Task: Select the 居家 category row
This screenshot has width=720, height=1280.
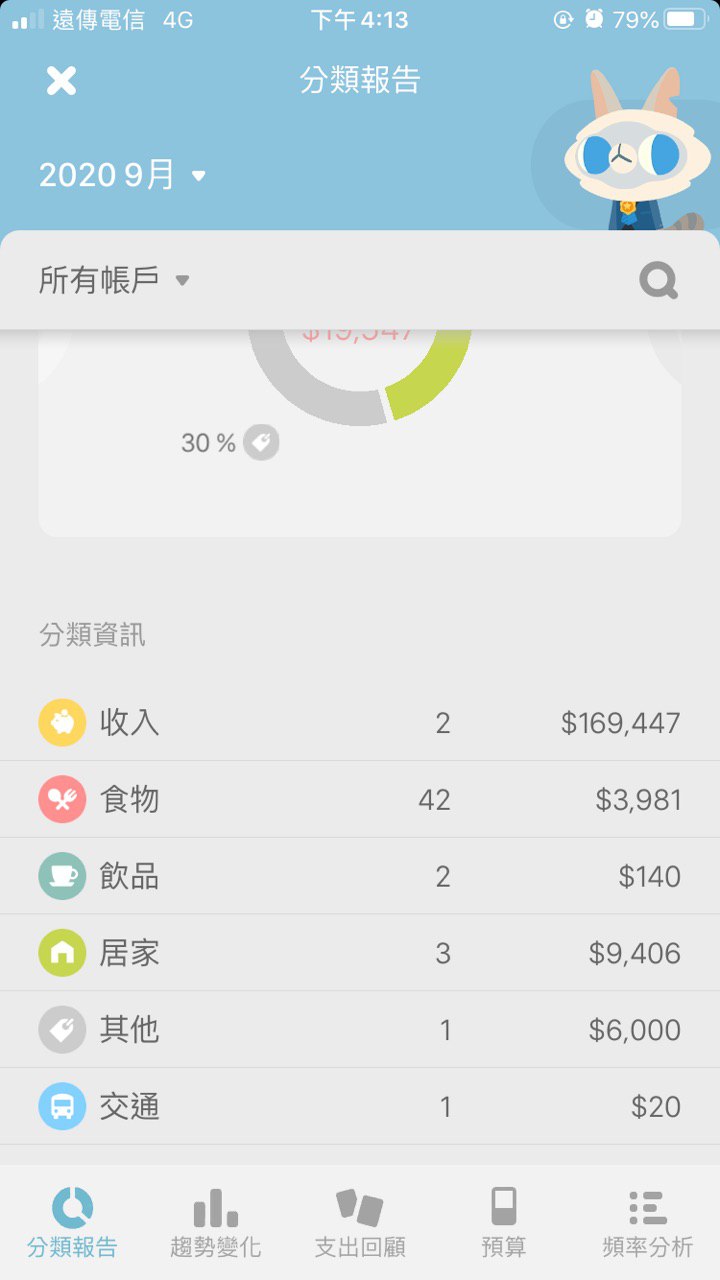Action: (x=360, y=953)
